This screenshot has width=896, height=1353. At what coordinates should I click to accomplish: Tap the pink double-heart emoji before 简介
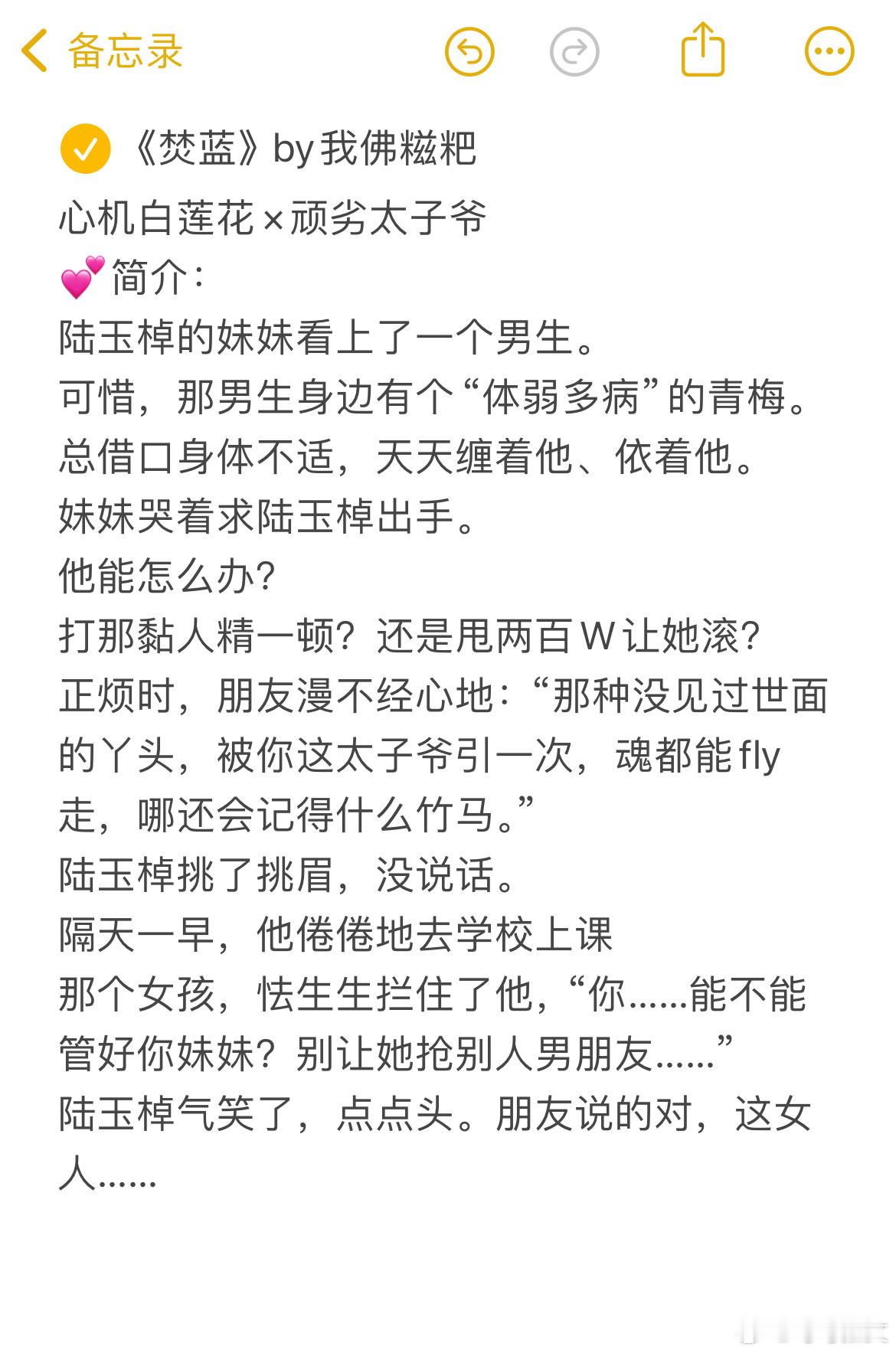coord(80,276)
